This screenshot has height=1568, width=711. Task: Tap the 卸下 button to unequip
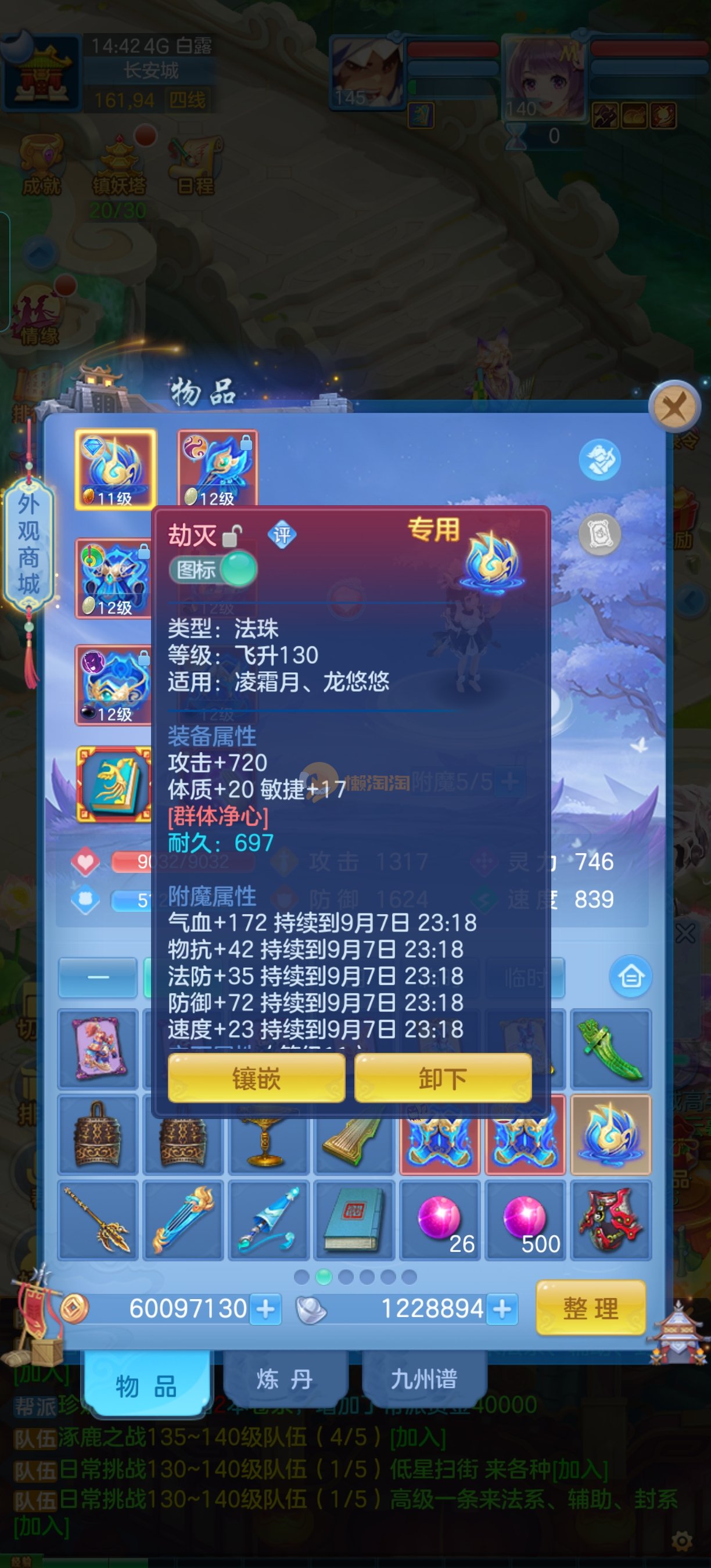point(443,1078)
